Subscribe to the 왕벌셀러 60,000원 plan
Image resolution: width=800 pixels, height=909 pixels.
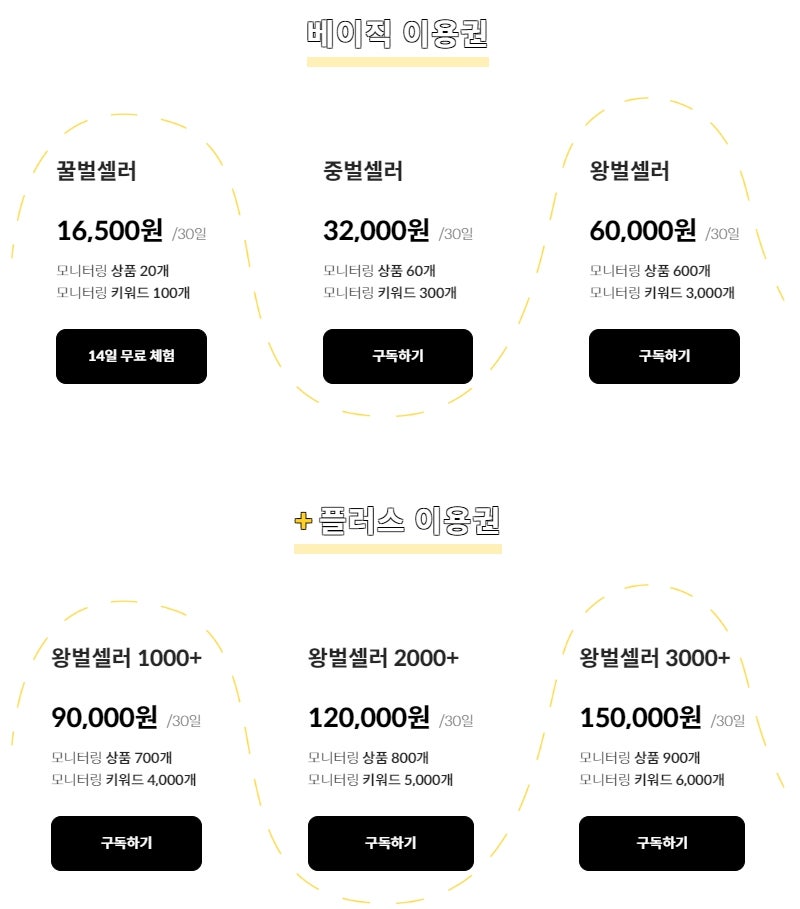pyautogui.click(x=664, y=356)
